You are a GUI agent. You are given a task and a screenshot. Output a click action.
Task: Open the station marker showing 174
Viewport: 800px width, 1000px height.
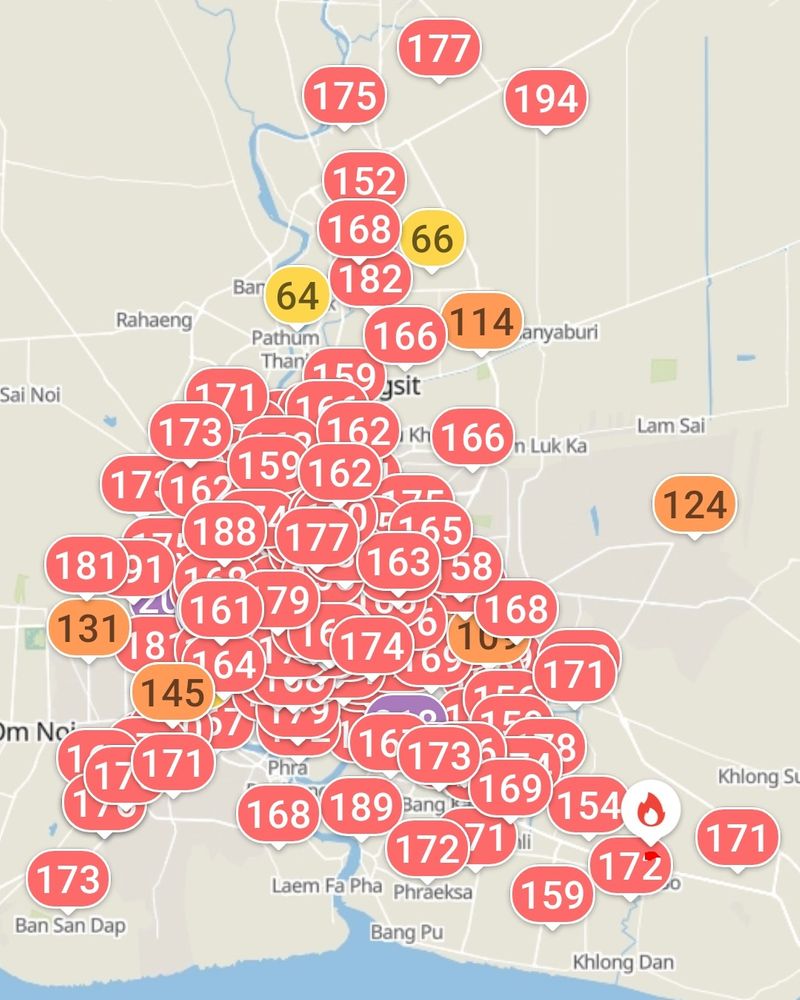[x=372, y=645]
